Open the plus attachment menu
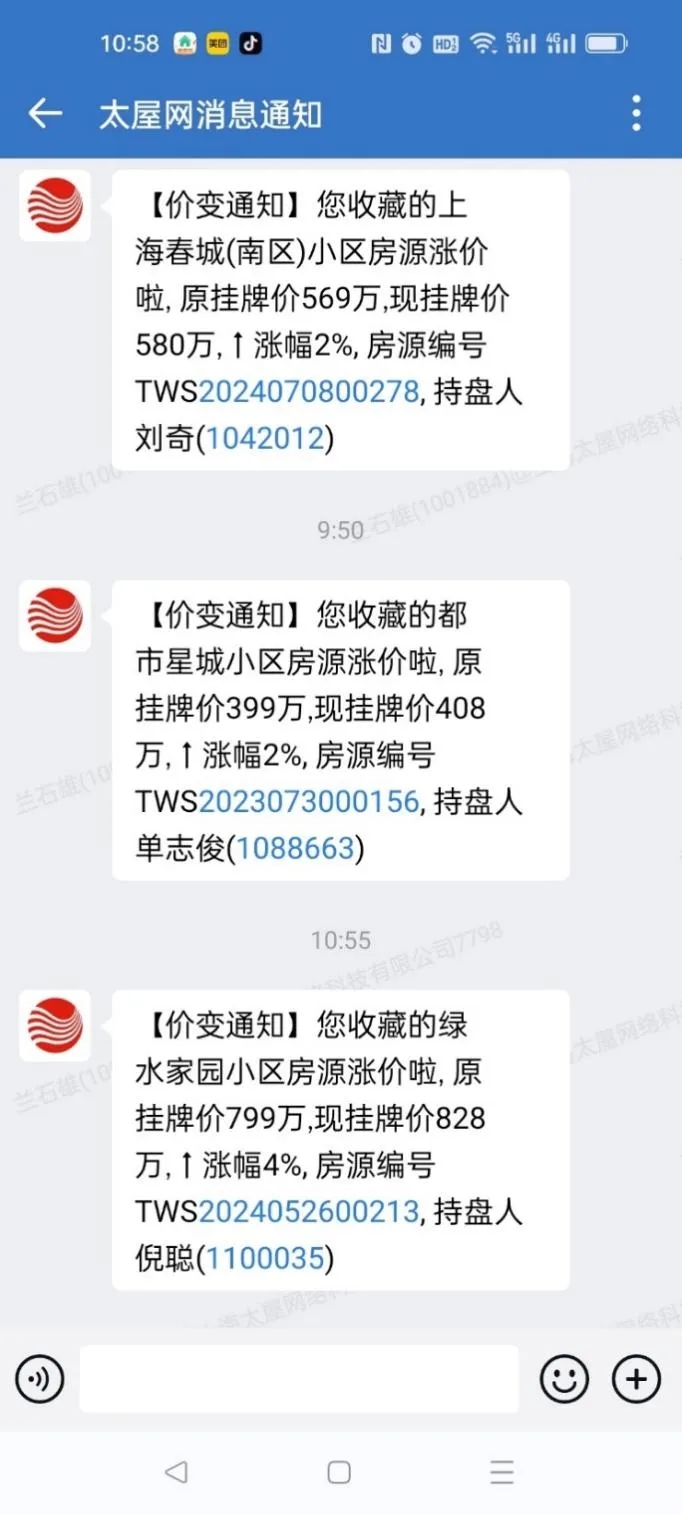This screenshot has width=682, height=1514. [636, 1380]
